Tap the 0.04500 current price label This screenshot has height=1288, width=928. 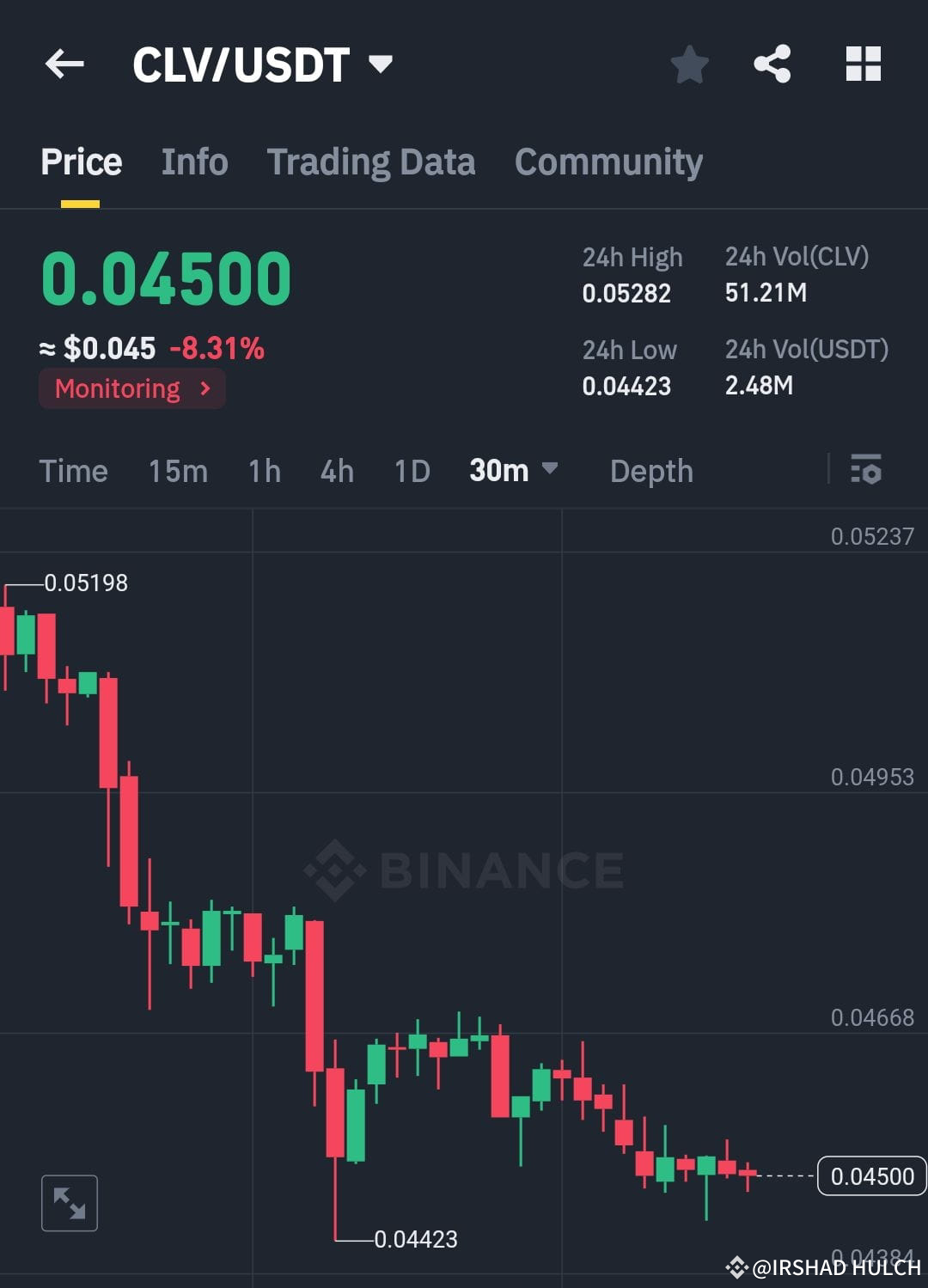870,1175
